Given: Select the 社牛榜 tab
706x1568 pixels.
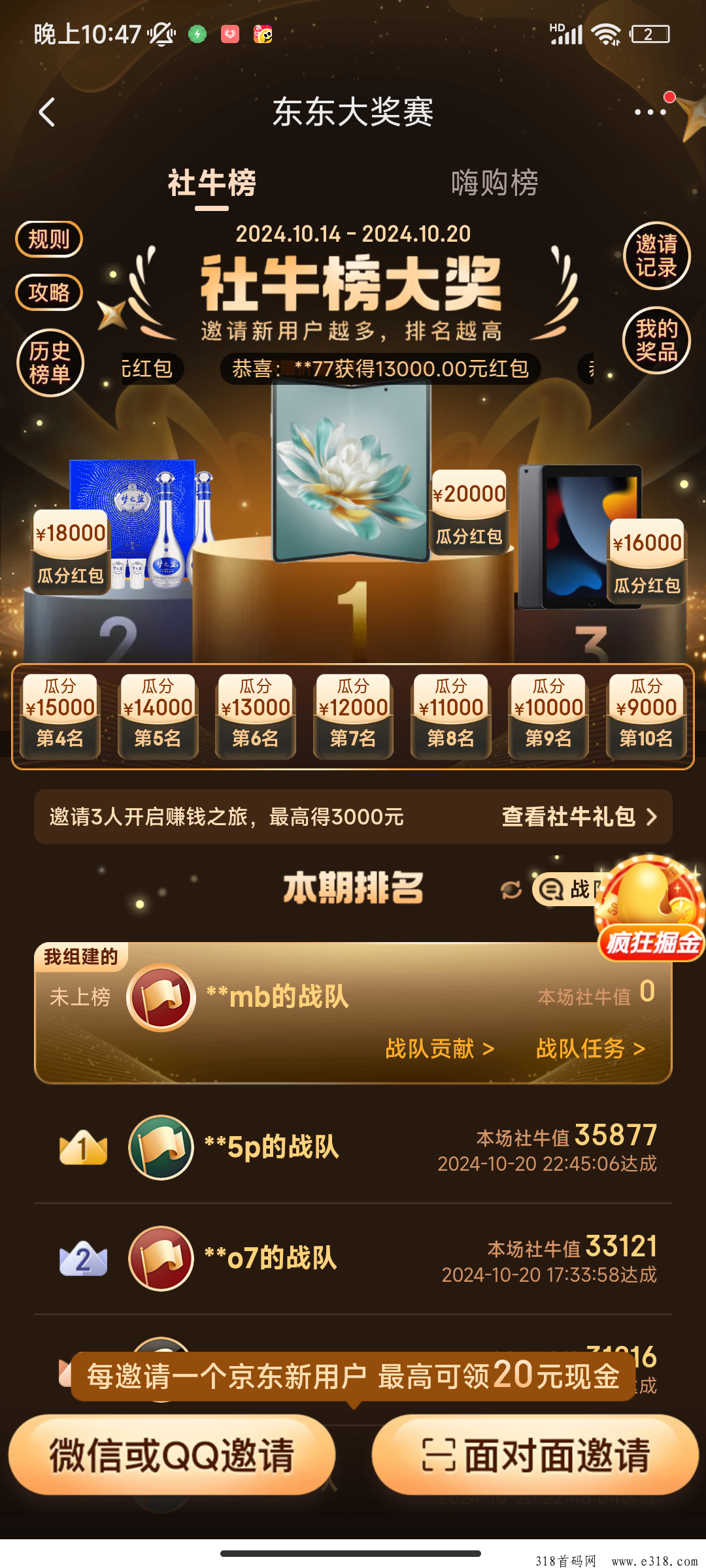Looking at the screenshot, I should (212, 183).
